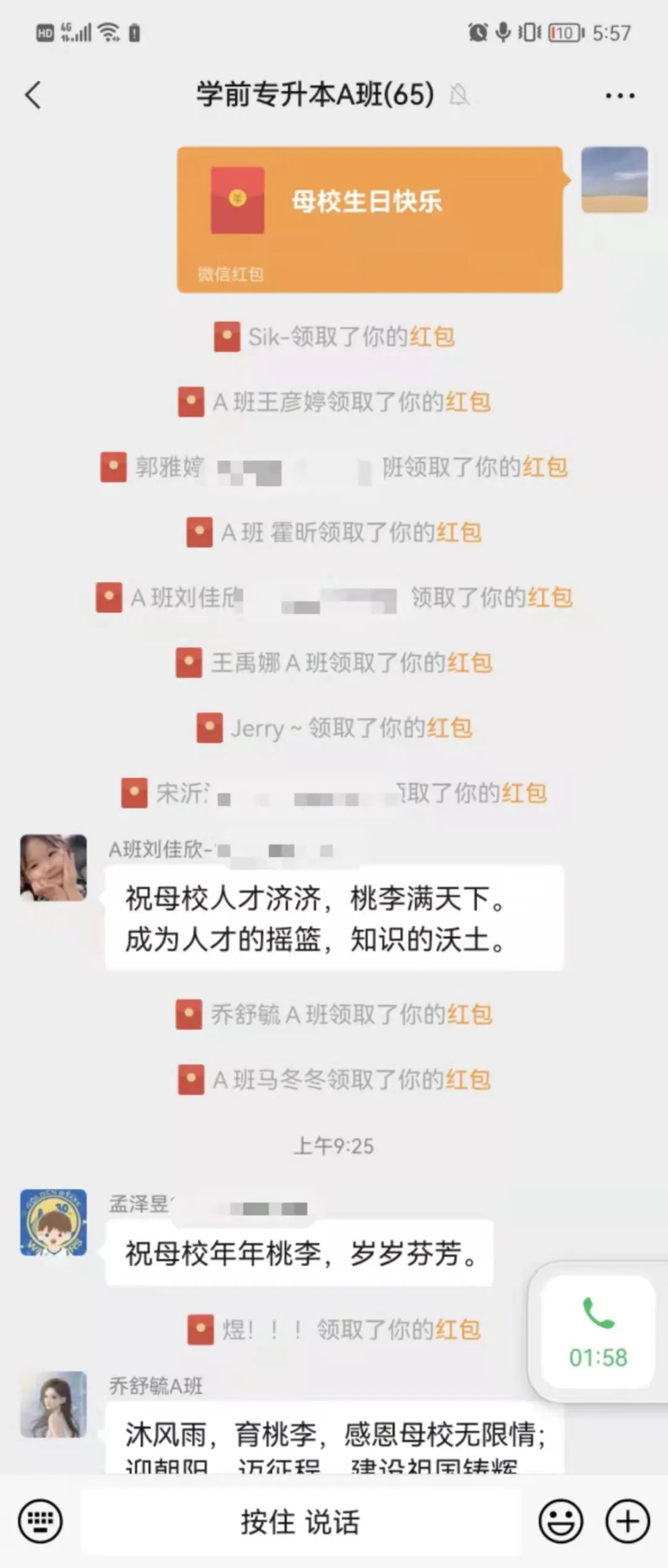Viewport: 668px width, 1568px height.
Task: View 孟泽昱's profile avatar
Action: 54,1222
